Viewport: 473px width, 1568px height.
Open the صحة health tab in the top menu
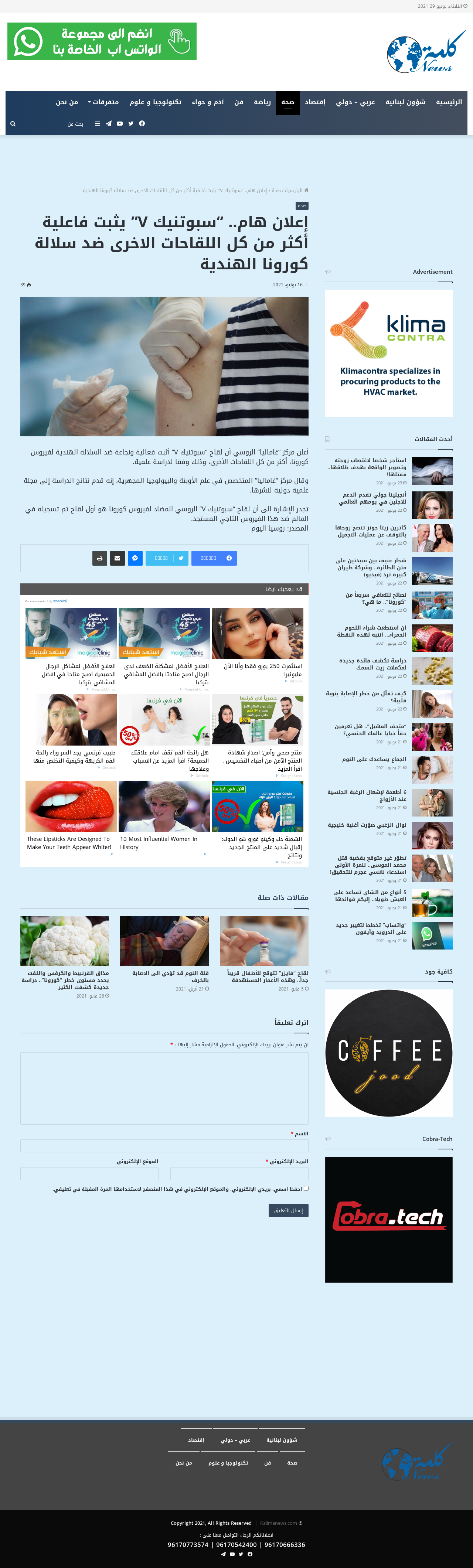[287, 102]
